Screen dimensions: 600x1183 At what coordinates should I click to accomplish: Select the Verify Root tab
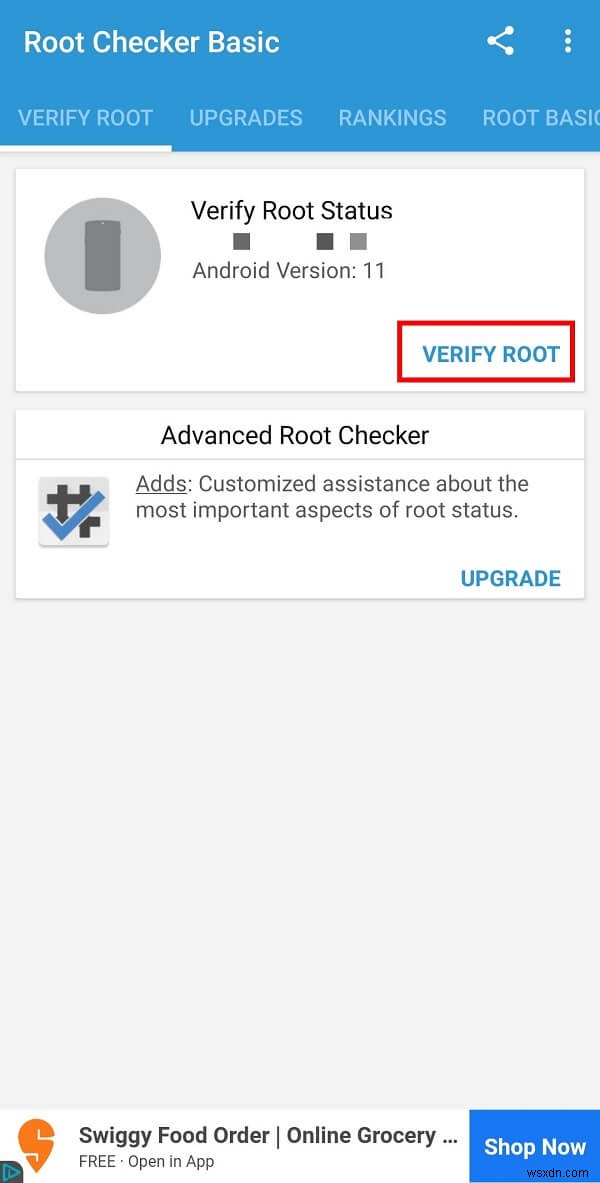tap(86, 117)
